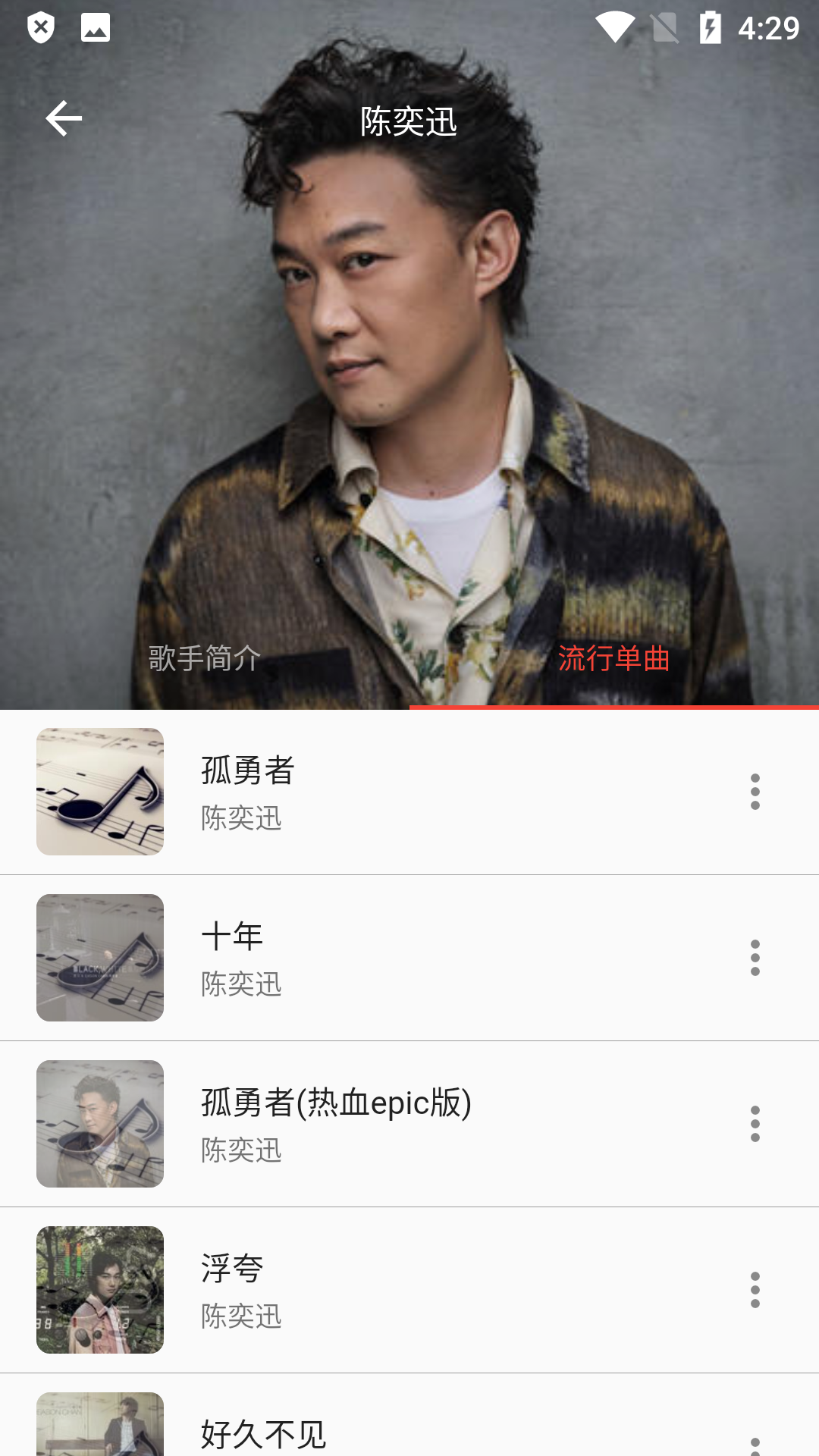Open more options for 孤勇者(热血epic版)

(755, 1124)
